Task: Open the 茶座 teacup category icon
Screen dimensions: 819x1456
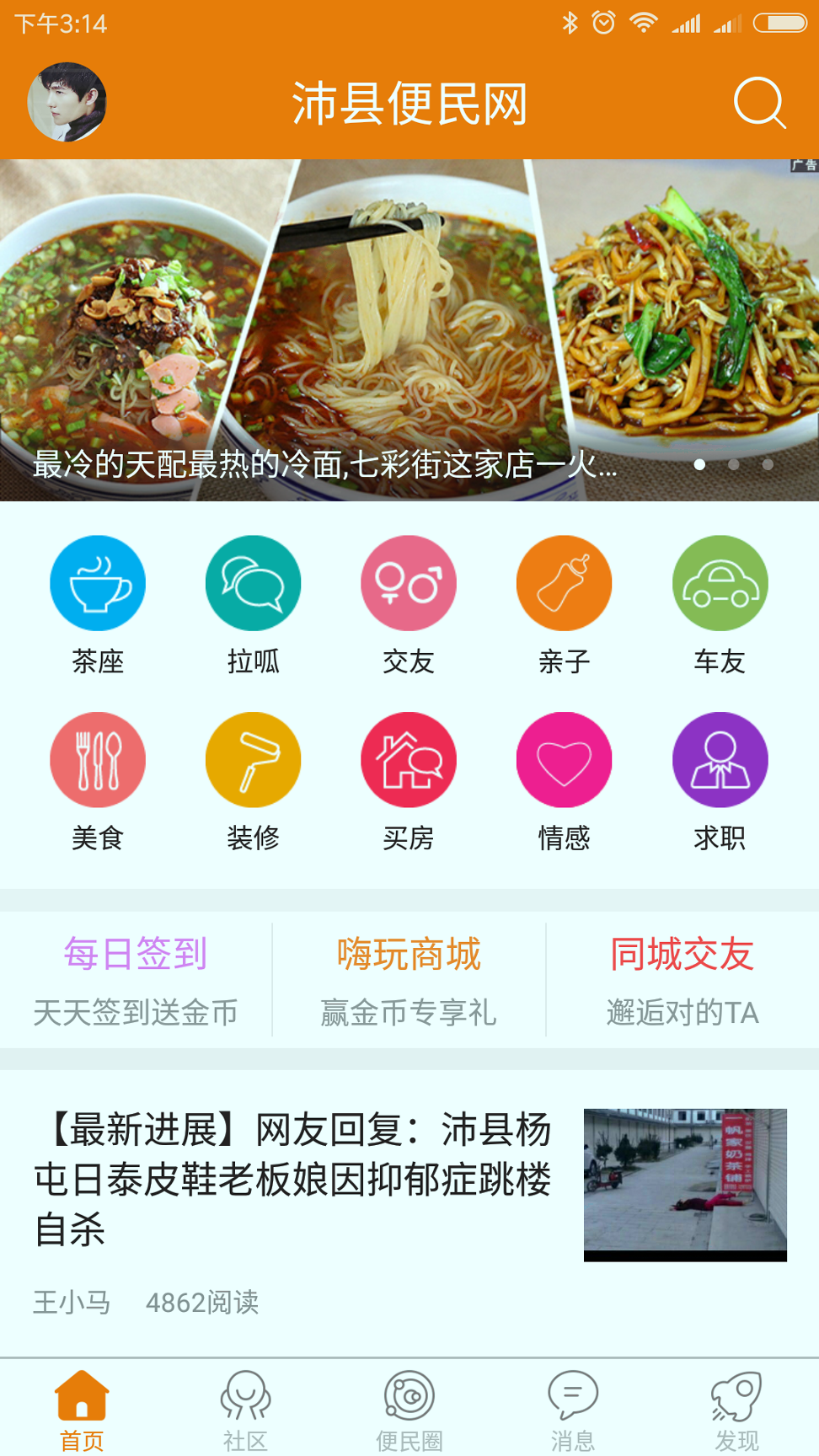Action: pyautogui.click(x=97, y=582)
